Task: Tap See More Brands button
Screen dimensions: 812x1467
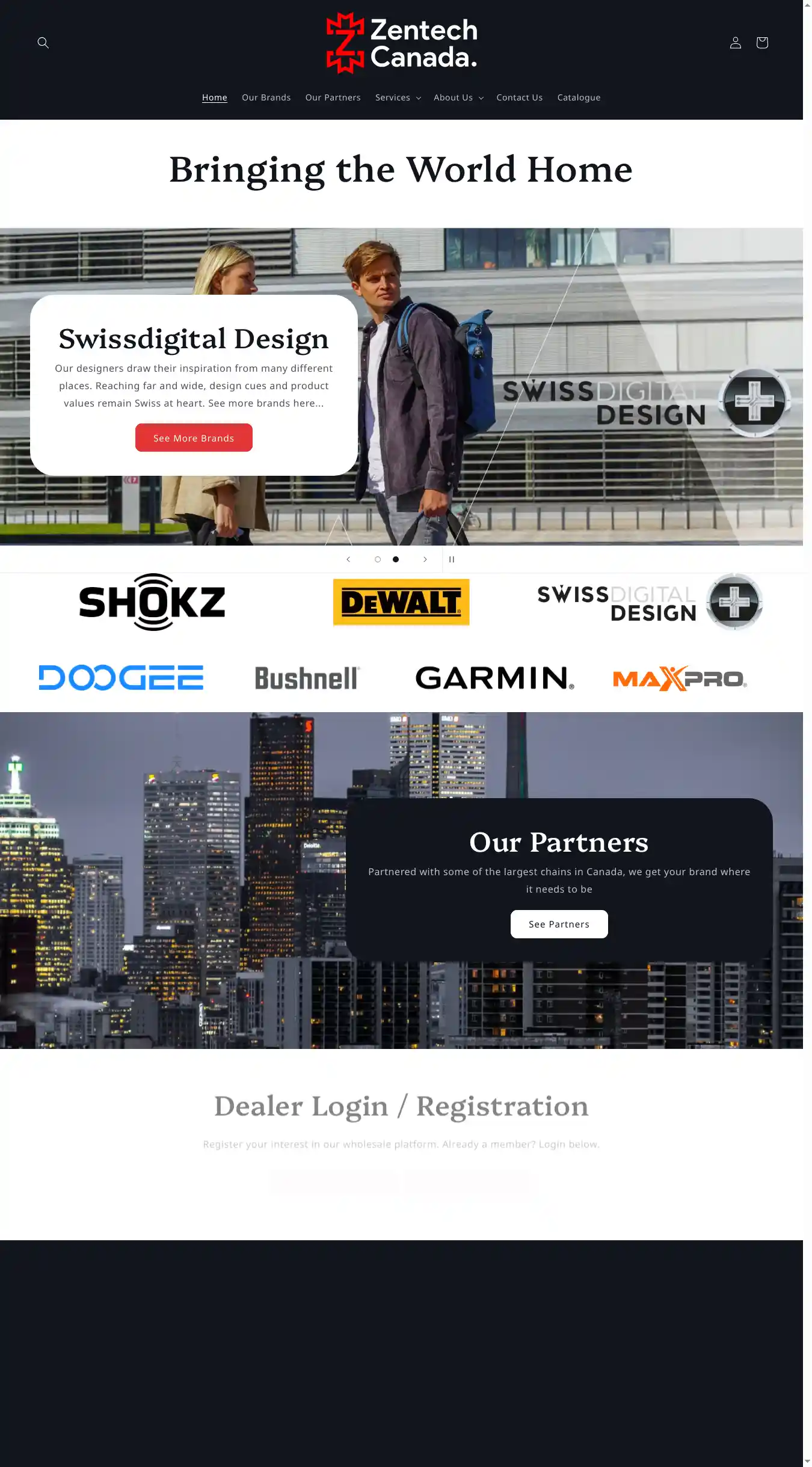Action: coord(194,438)
